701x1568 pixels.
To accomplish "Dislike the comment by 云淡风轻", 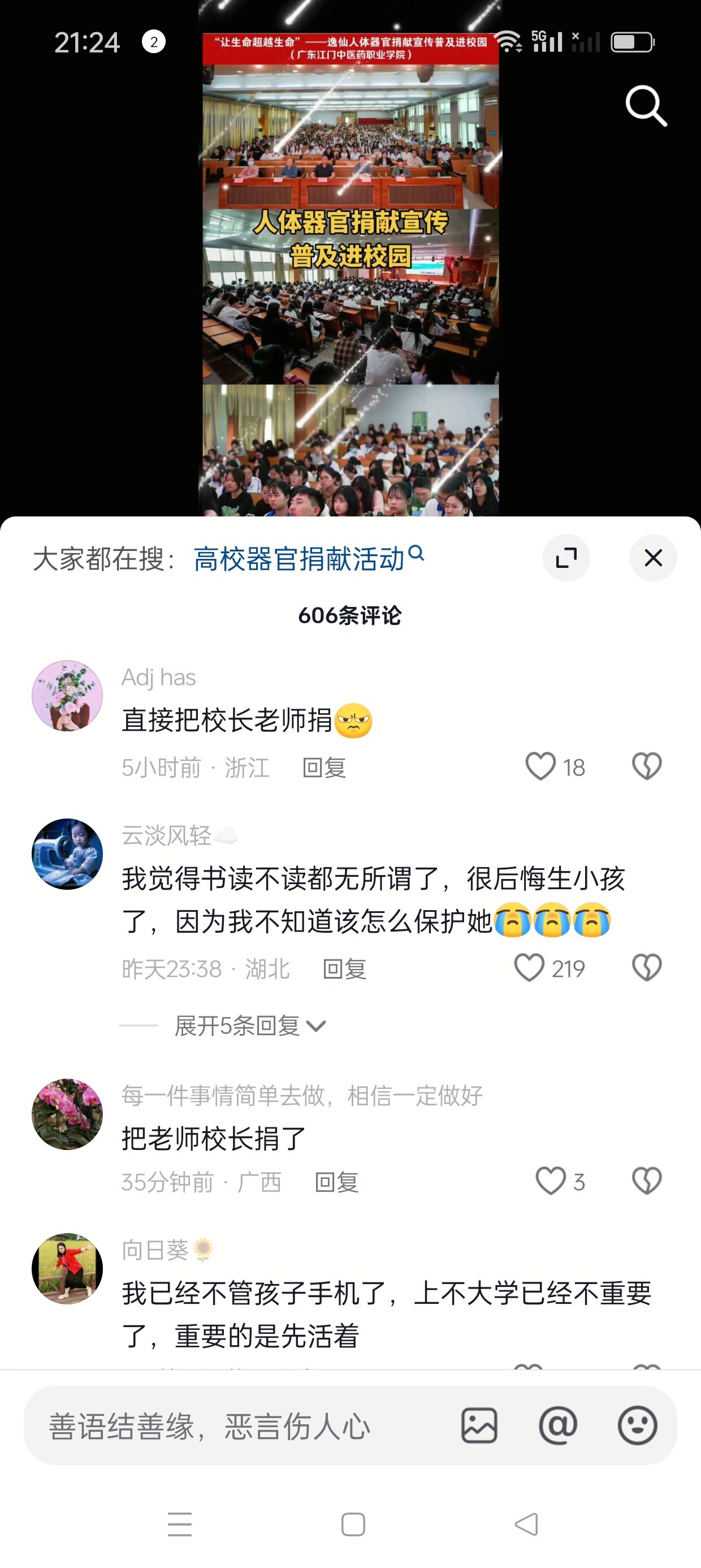I will (646, 967).
